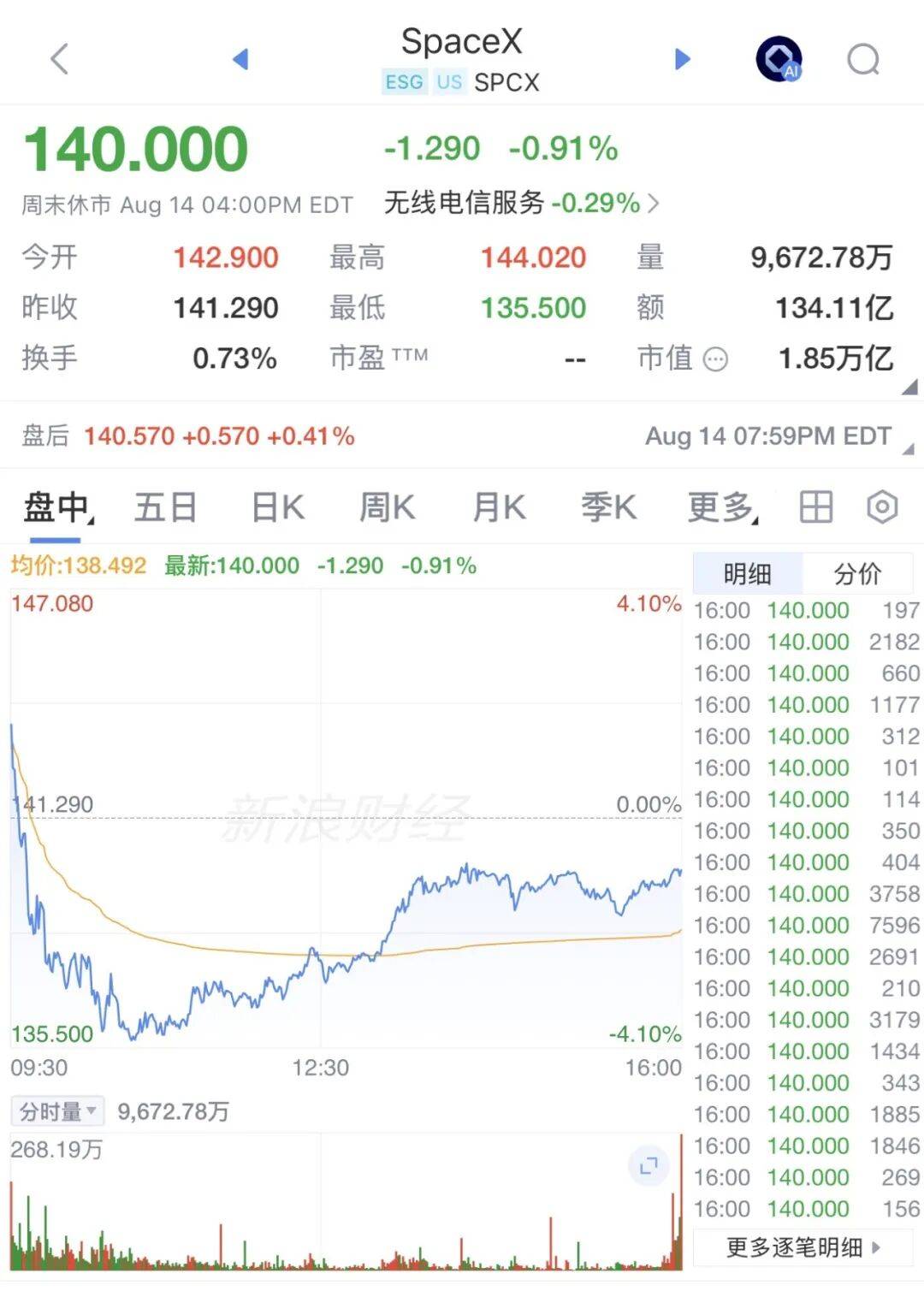
Task: Switch to the 季K chart tab
Action: [x=608, y=507]
